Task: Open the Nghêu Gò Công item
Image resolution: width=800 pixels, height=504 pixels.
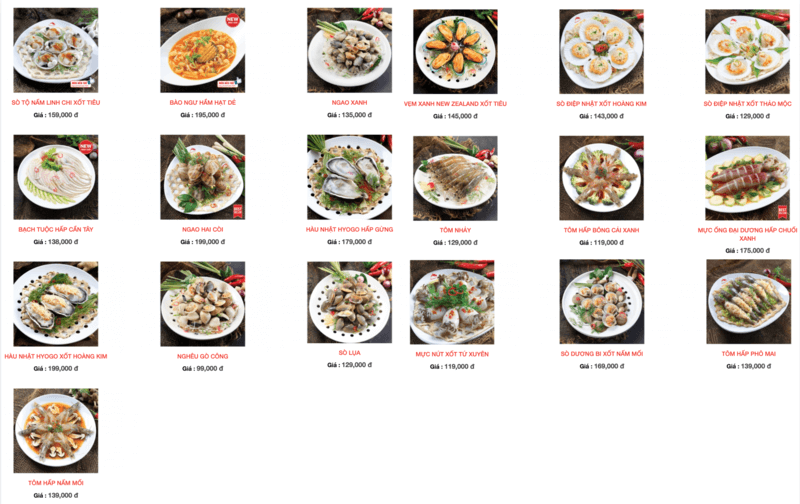Action: 202,303
